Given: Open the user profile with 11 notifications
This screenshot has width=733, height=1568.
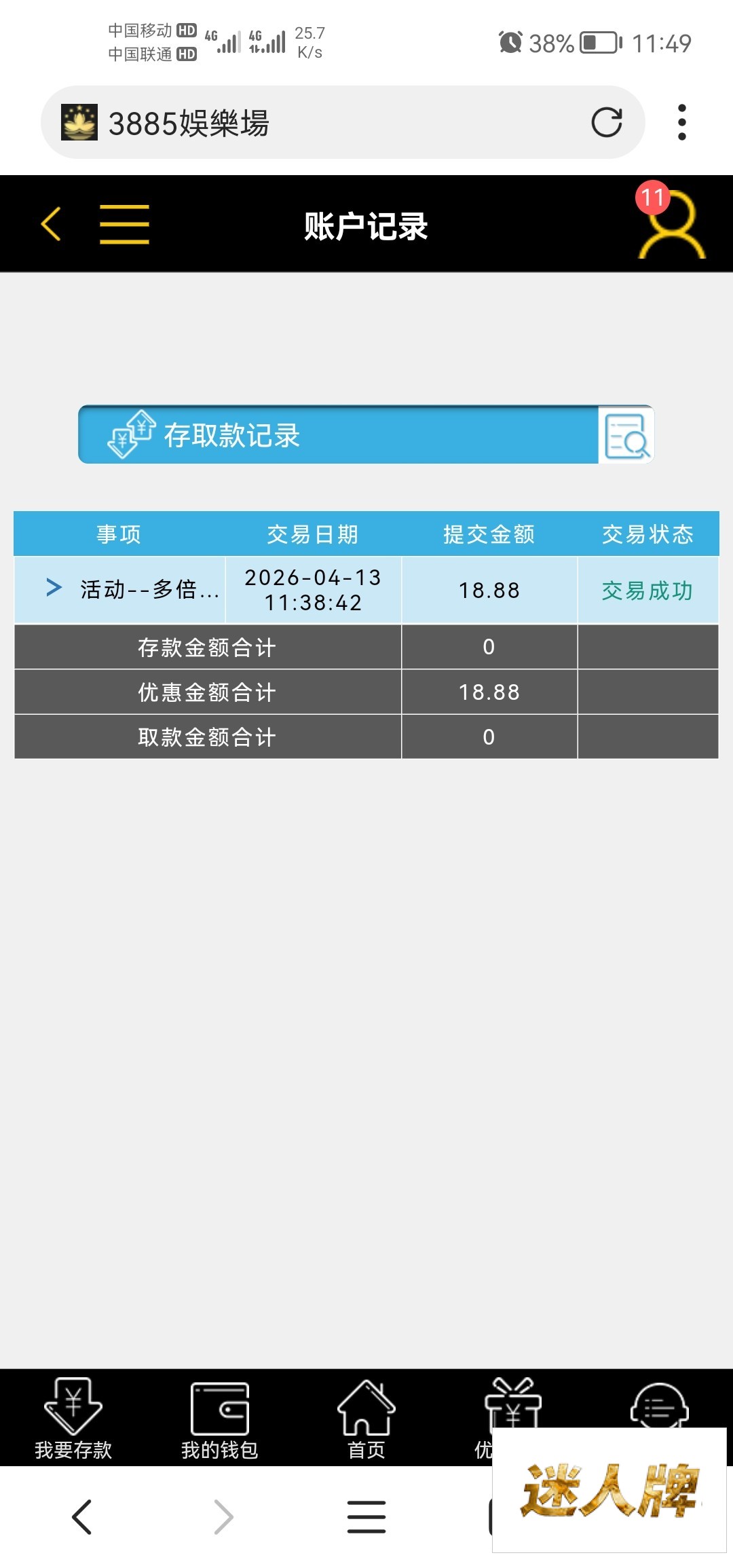Looking at the screenshot, I should [x=671, y=224].
